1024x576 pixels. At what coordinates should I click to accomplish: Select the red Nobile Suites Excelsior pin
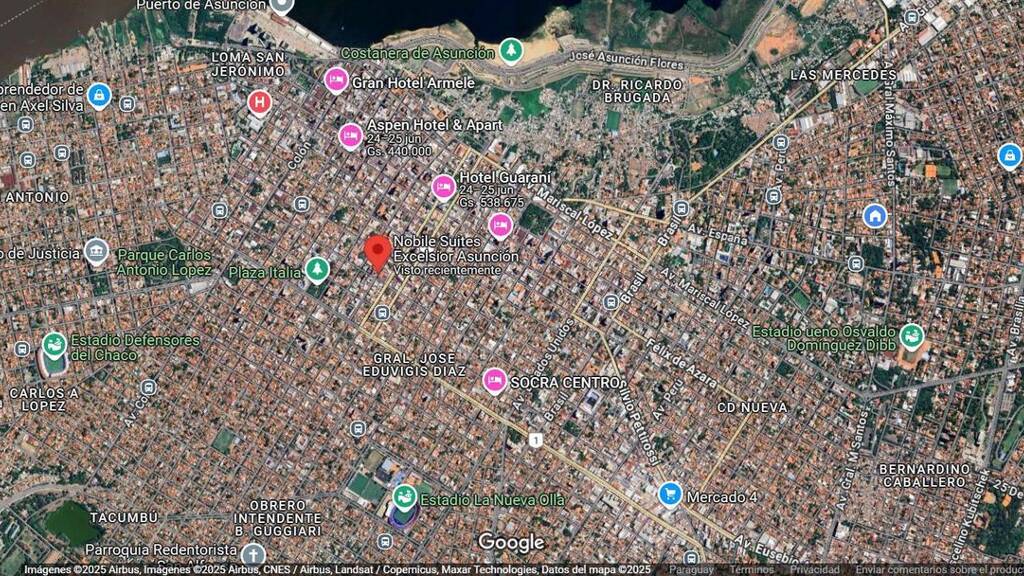click(x=377, y=252)
